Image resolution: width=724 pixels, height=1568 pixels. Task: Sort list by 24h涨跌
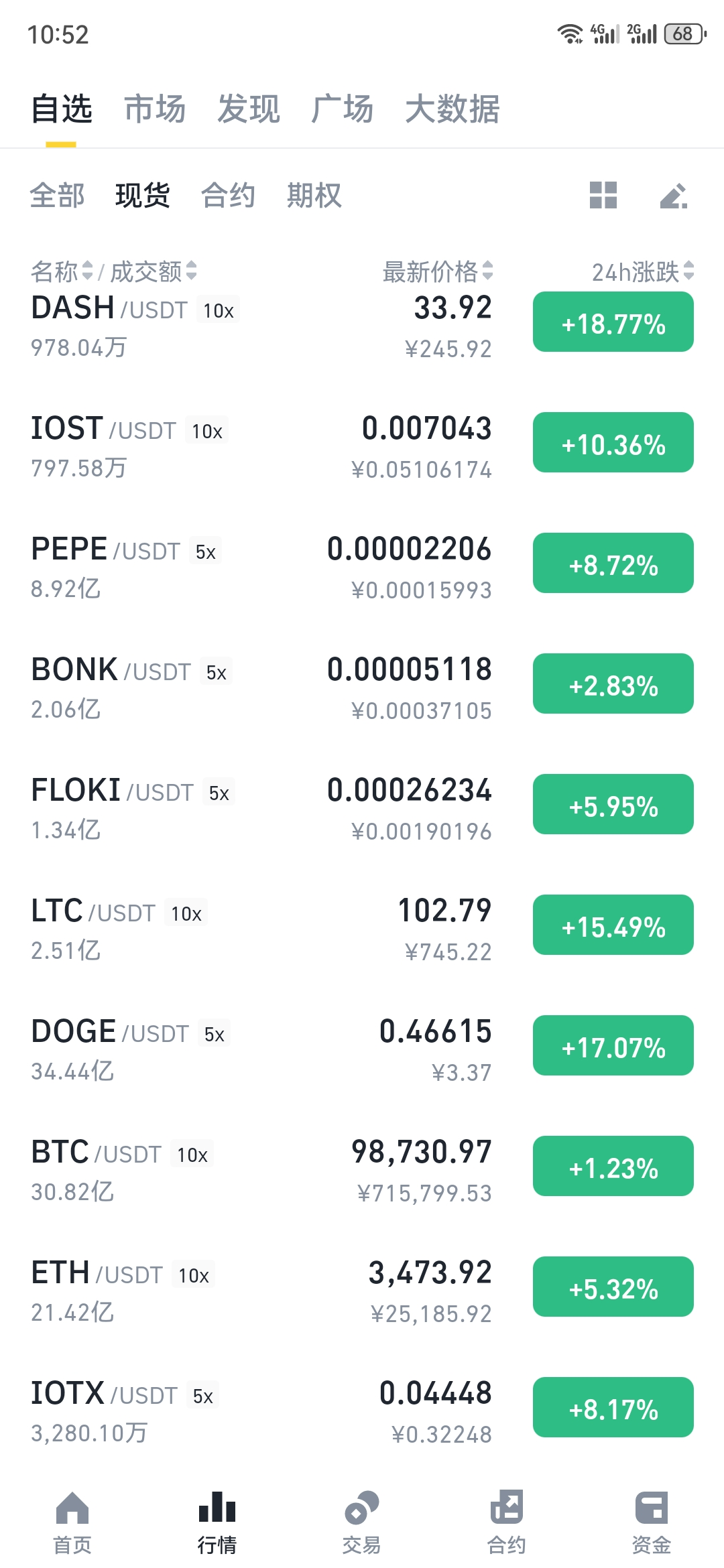click(x=642, y=271)
